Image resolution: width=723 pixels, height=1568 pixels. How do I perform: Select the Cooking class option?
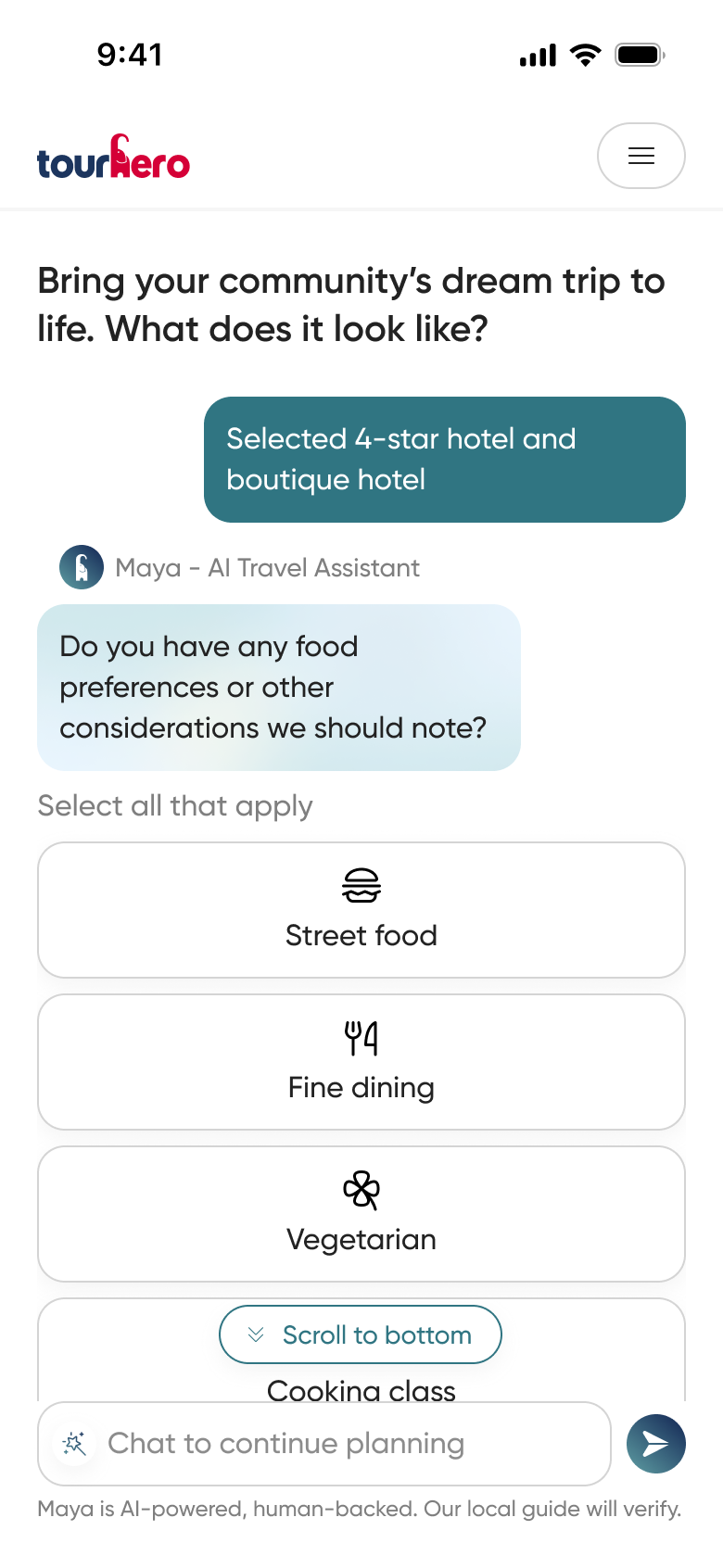361,1387
